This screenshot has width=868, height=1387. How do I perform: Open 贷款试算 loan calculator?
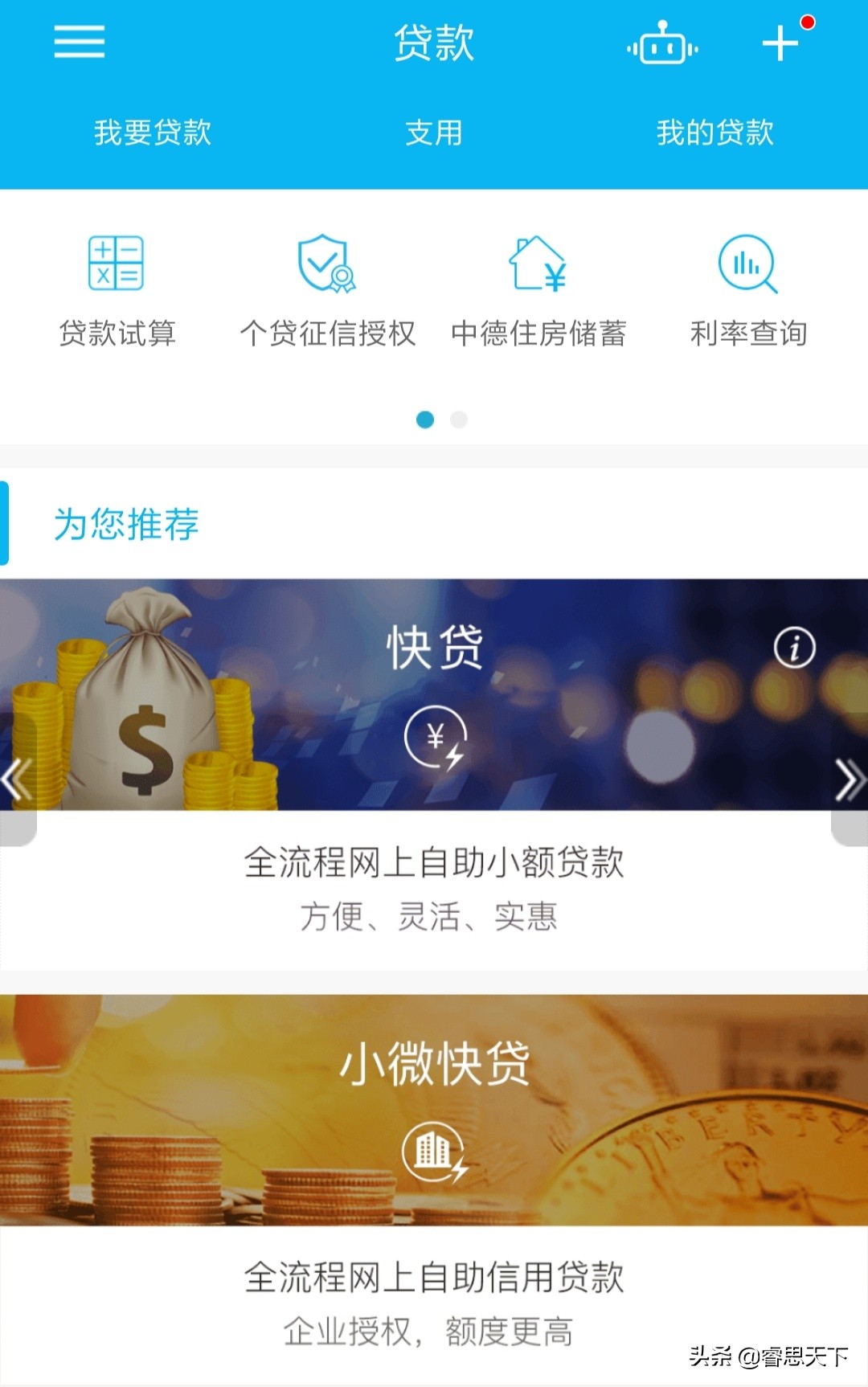pos(117,291)
